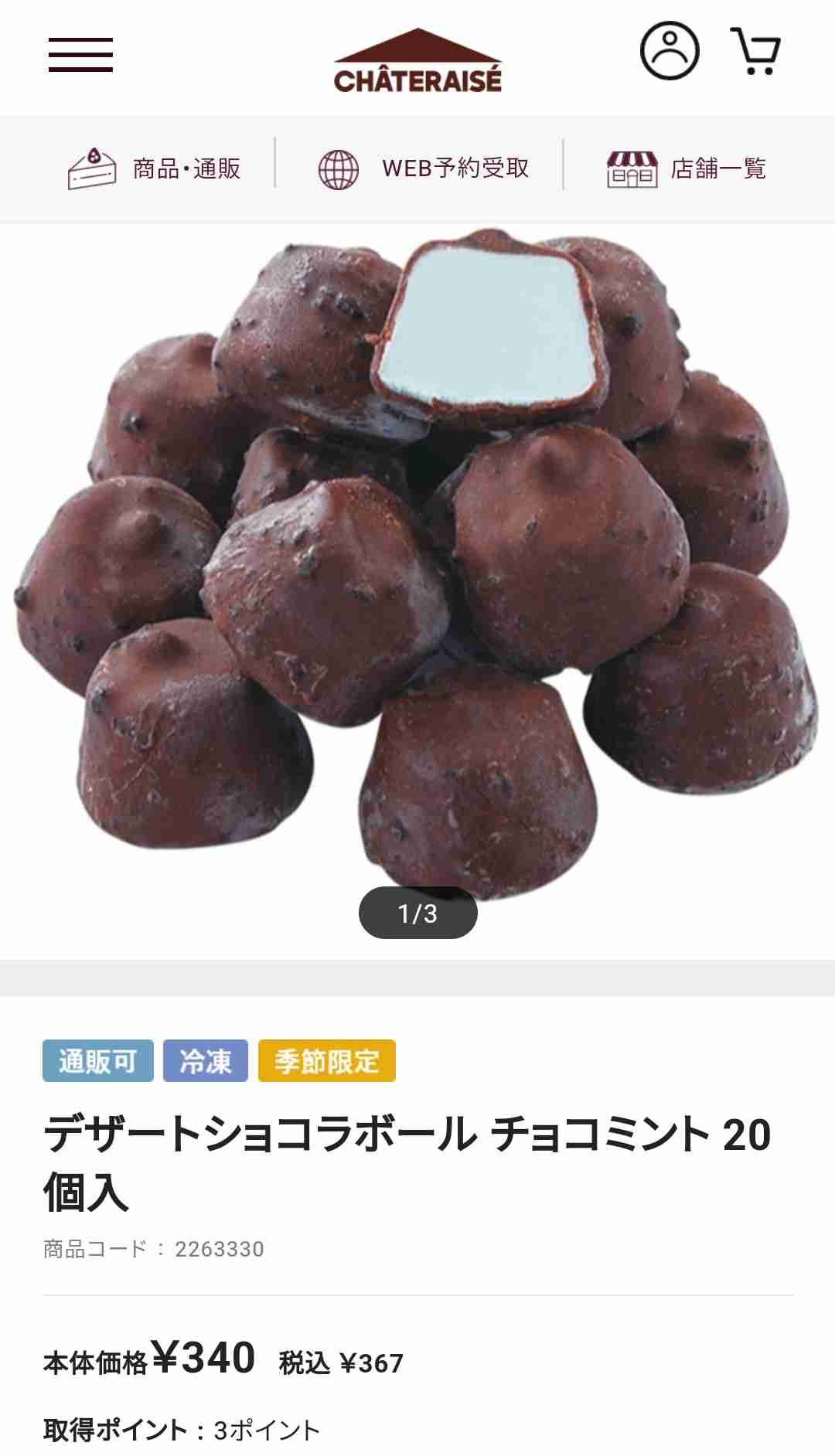The image size is (835, 1456).
Task: Toggle the 季節限定 seasonal tag
Action: tap(327, 1063)
